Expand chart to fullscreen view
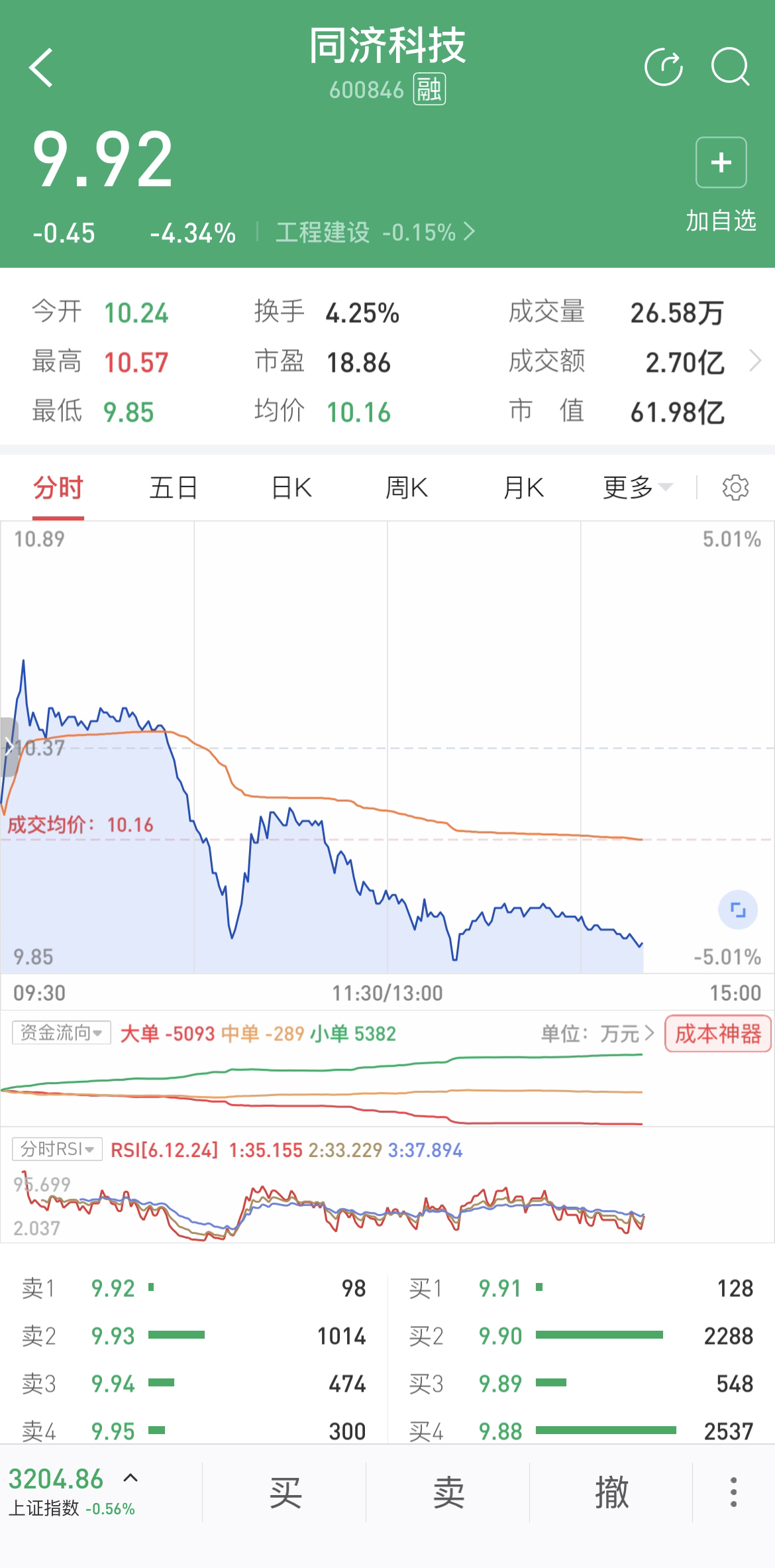Image resolution: width=775 pixels, height=1568 pixels. pos(738,910)
